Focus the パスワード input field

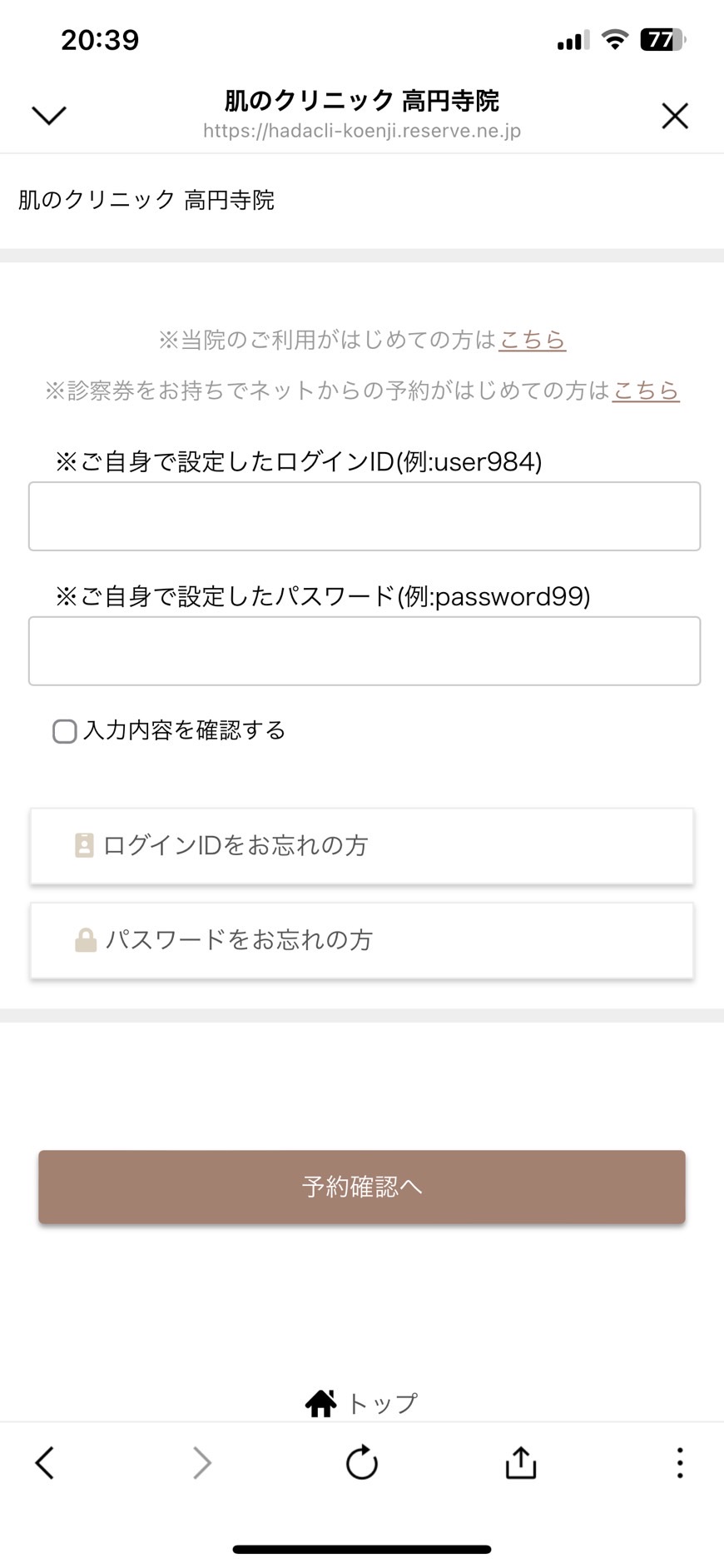[x=364, y=651]
